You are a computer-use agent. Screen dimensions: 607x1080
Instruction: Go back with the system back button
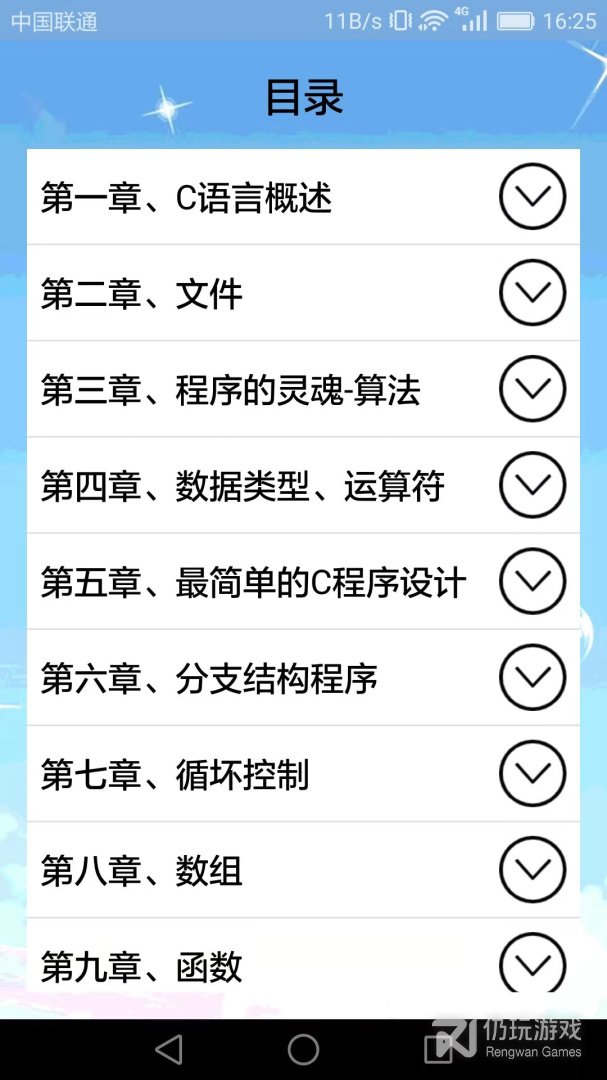click(169, 1049)
